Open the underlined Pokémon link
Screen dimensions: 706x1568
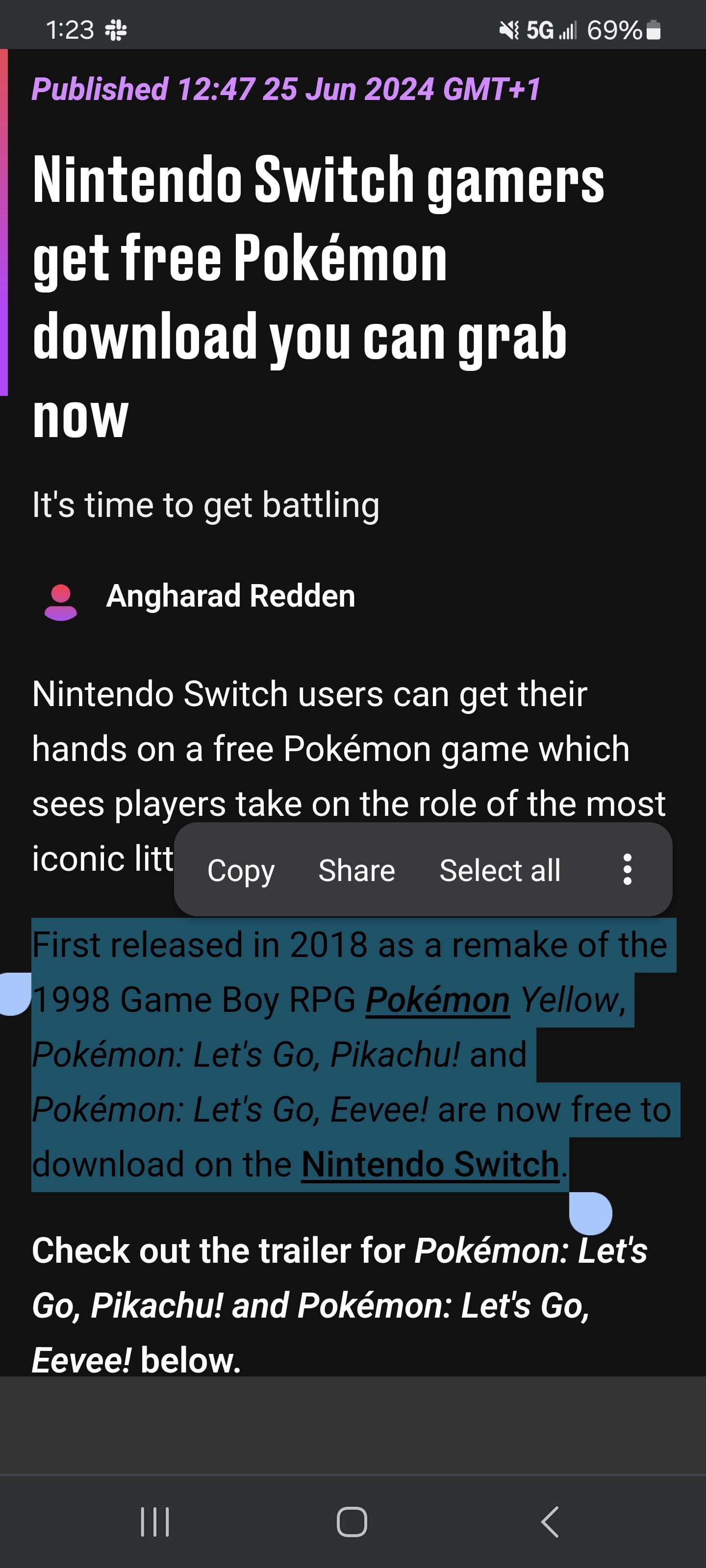coord(437,1000)
